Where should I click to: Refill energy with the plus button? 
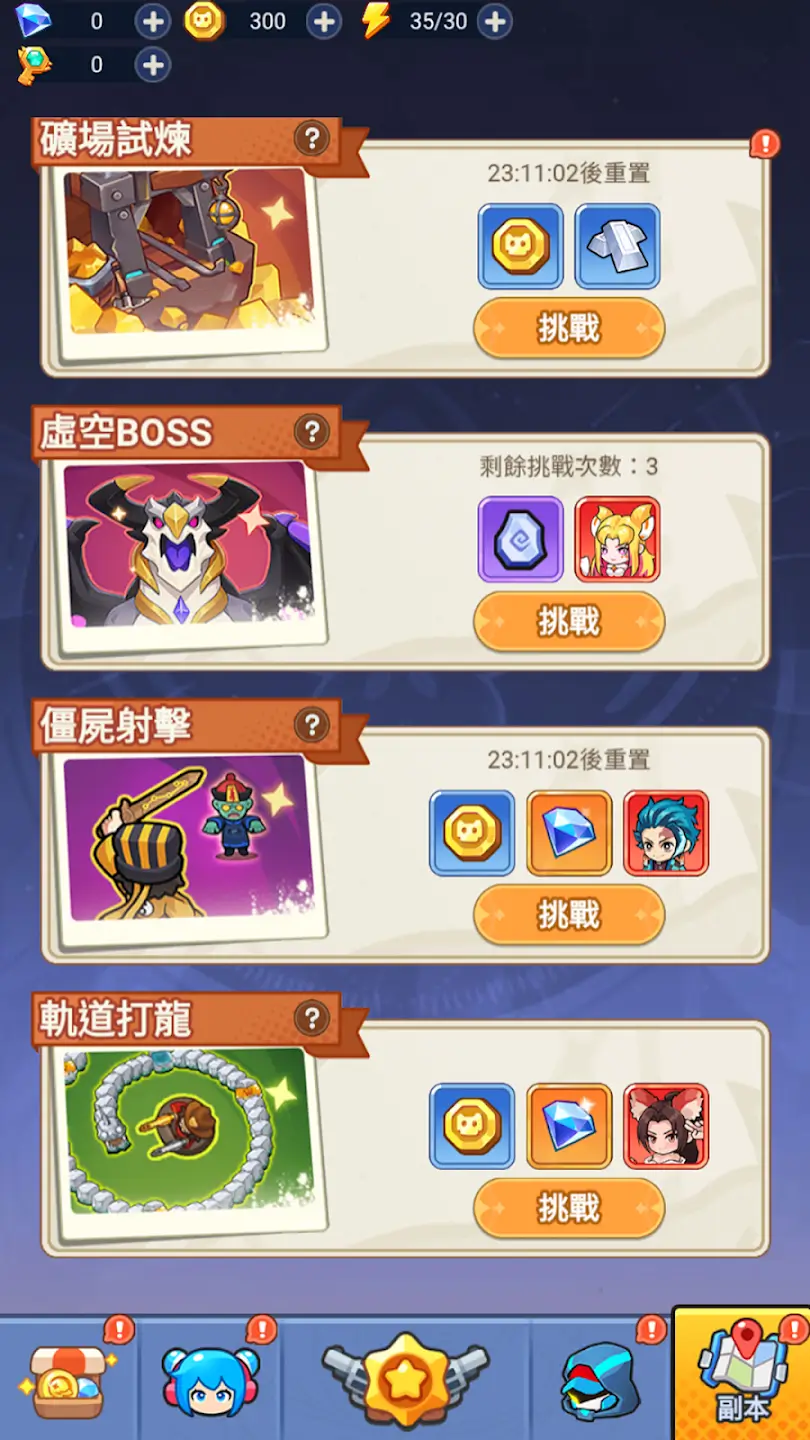494,21
